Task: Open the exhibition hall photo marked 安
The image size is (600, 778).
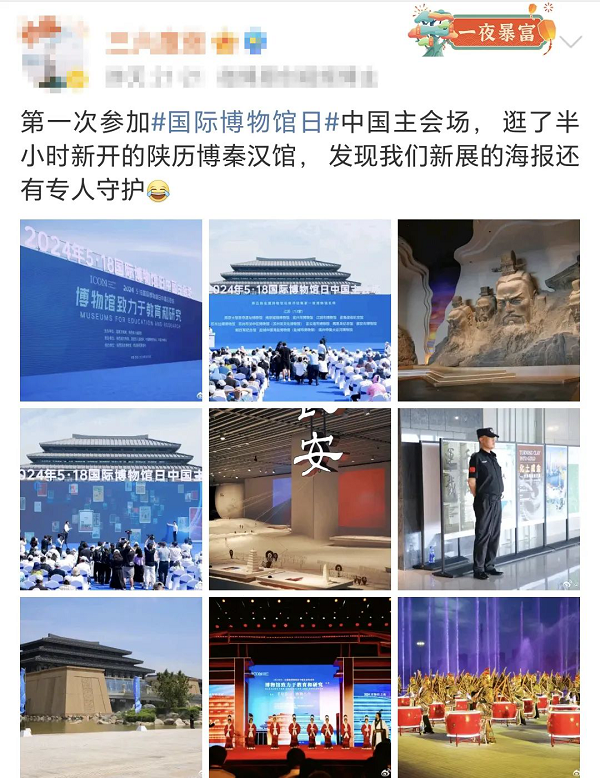Action: [300, 498]
